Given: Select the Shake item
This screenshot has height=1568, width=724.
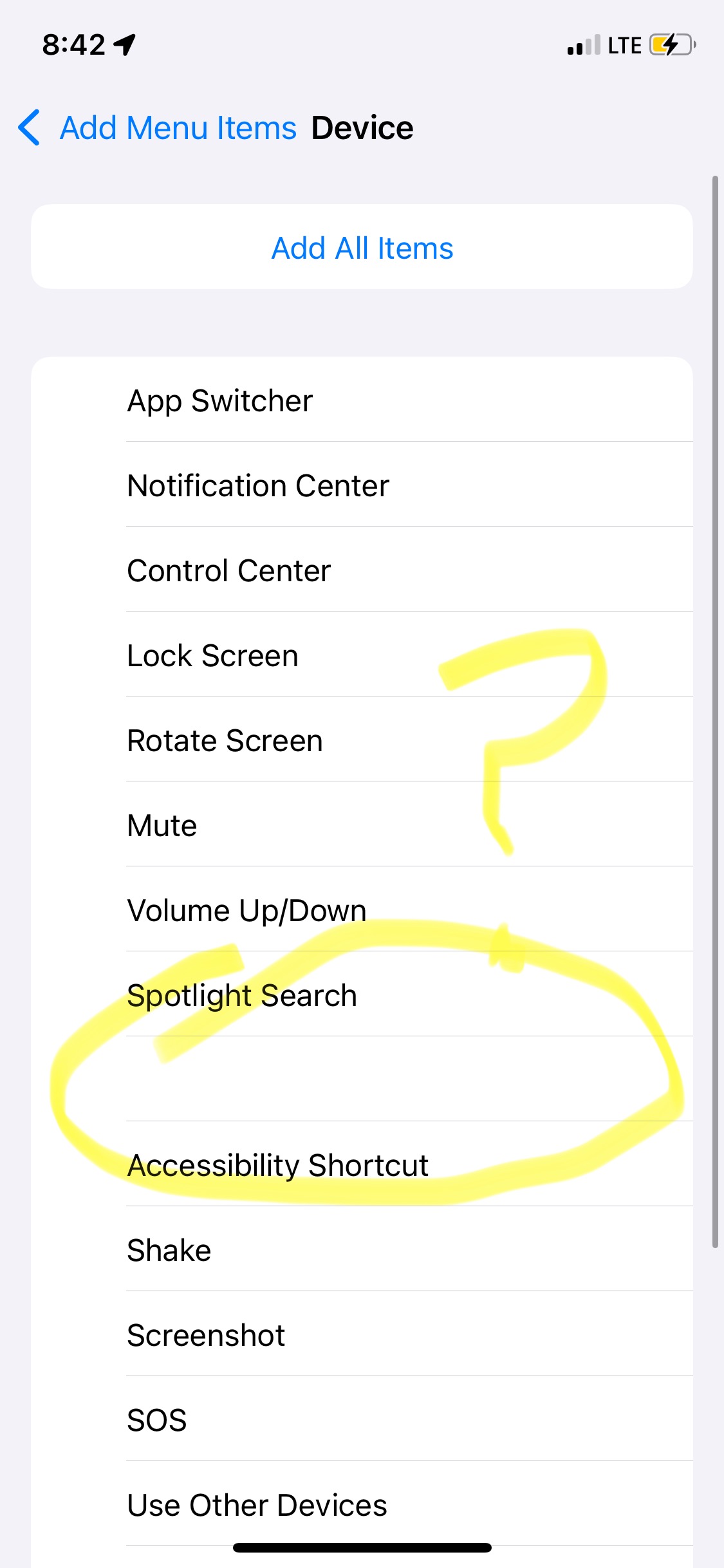Looking at the screenshot, I should pos(169,1250).
